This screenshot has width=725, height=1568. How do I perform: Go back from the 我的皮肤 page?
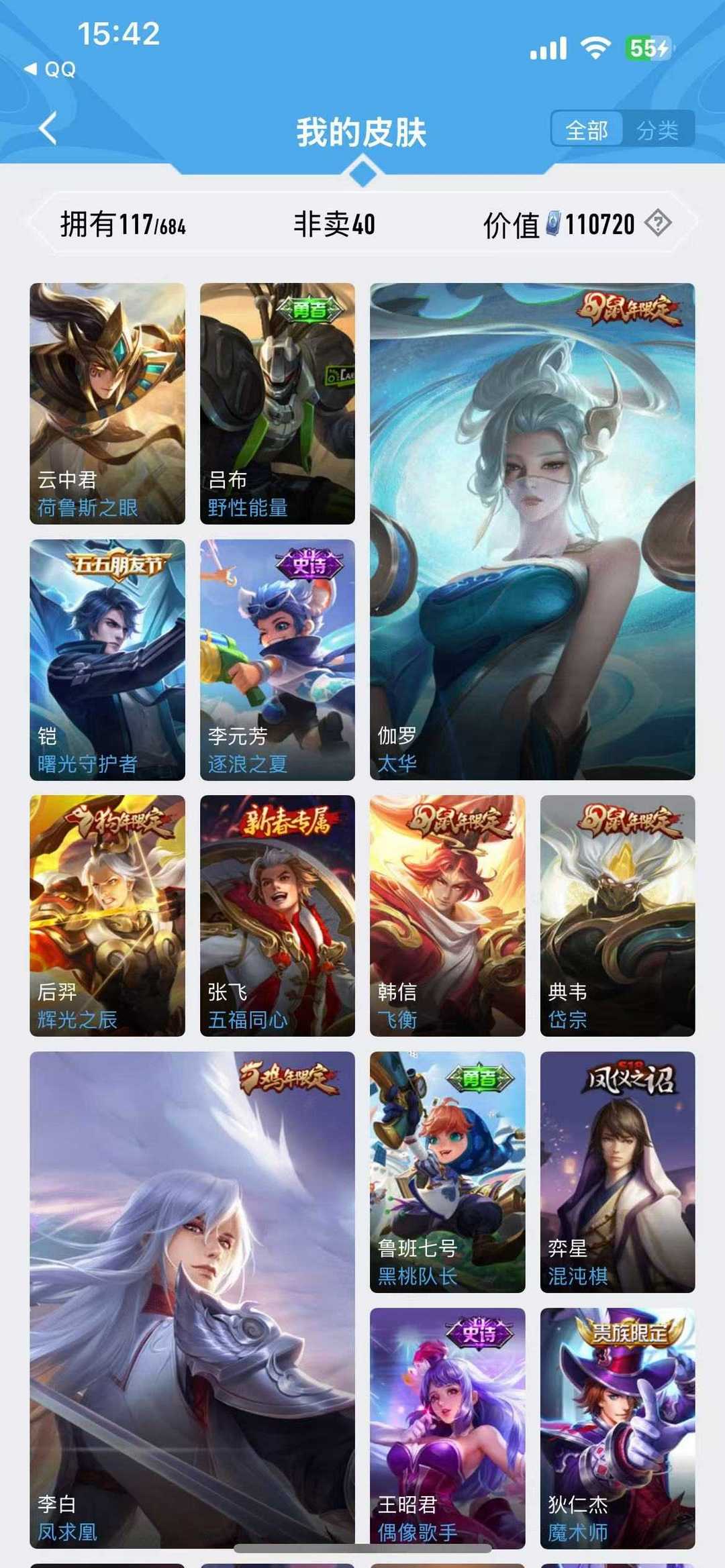click(x=48, y=129)
